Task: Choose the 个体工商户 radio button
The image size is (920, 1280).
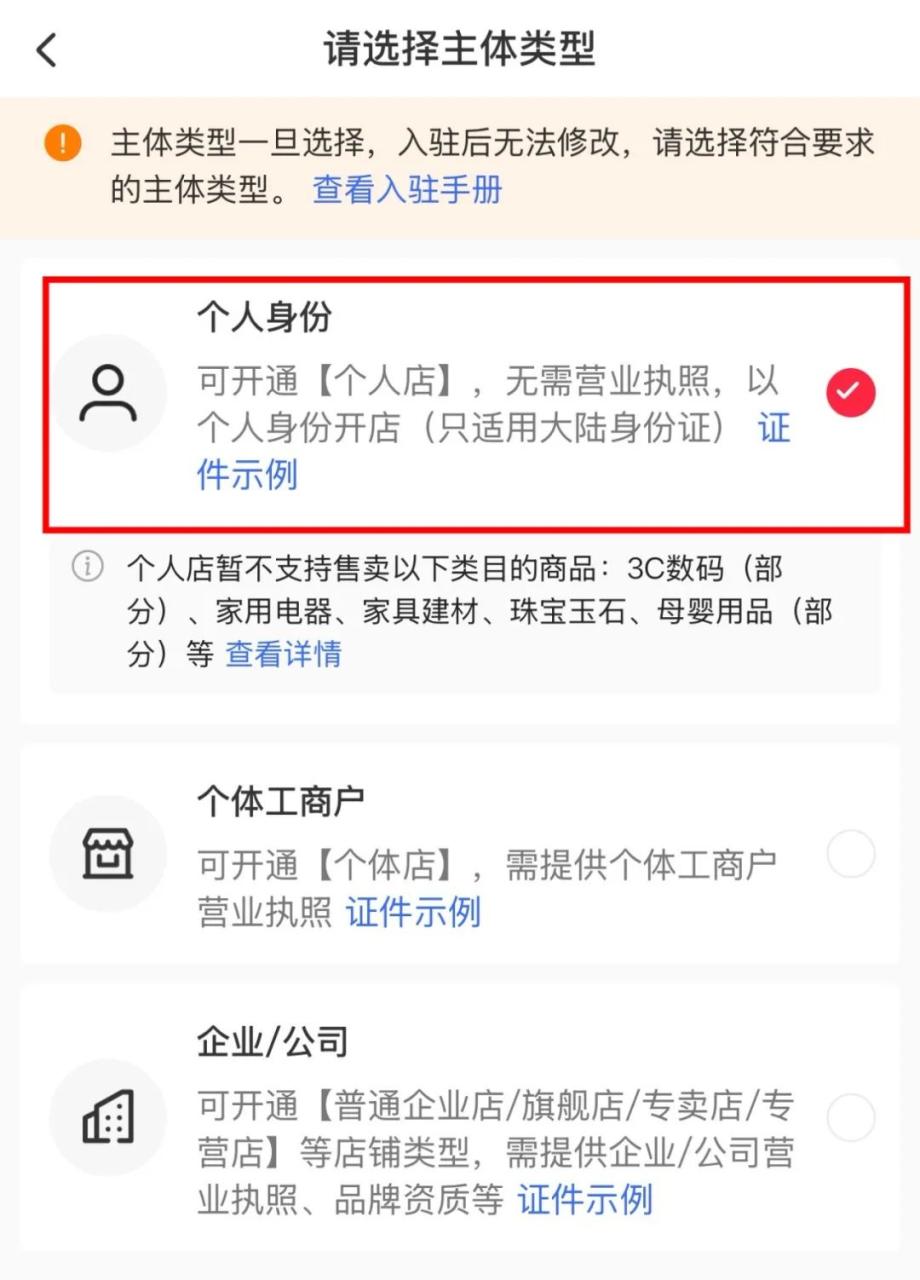Action: (850, 856)
